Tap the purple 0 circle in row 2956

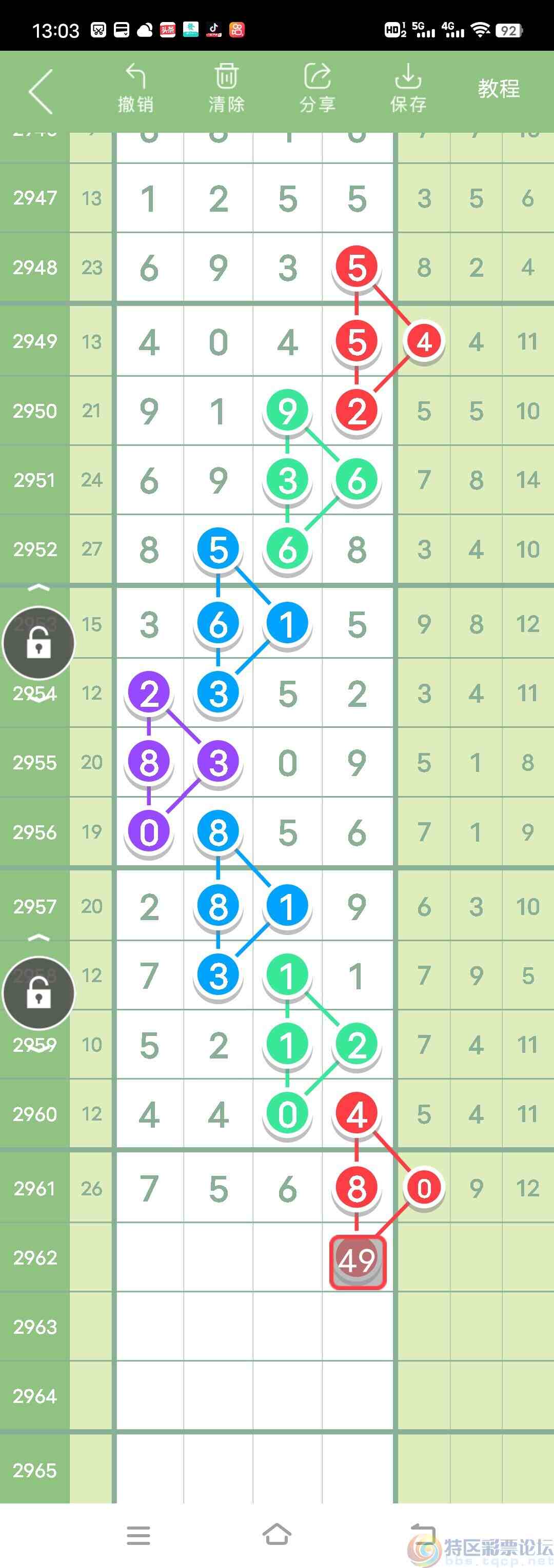pyautogui.click(x=149, y=831)
